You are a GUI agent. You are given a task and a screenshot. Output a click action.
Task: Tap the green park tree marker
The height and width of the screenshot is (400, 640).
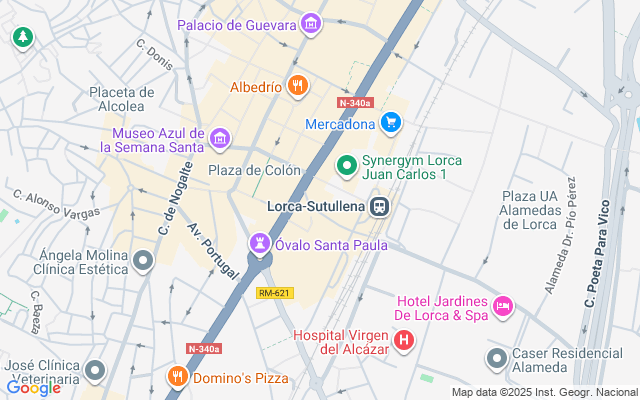[x=22, y=37]
